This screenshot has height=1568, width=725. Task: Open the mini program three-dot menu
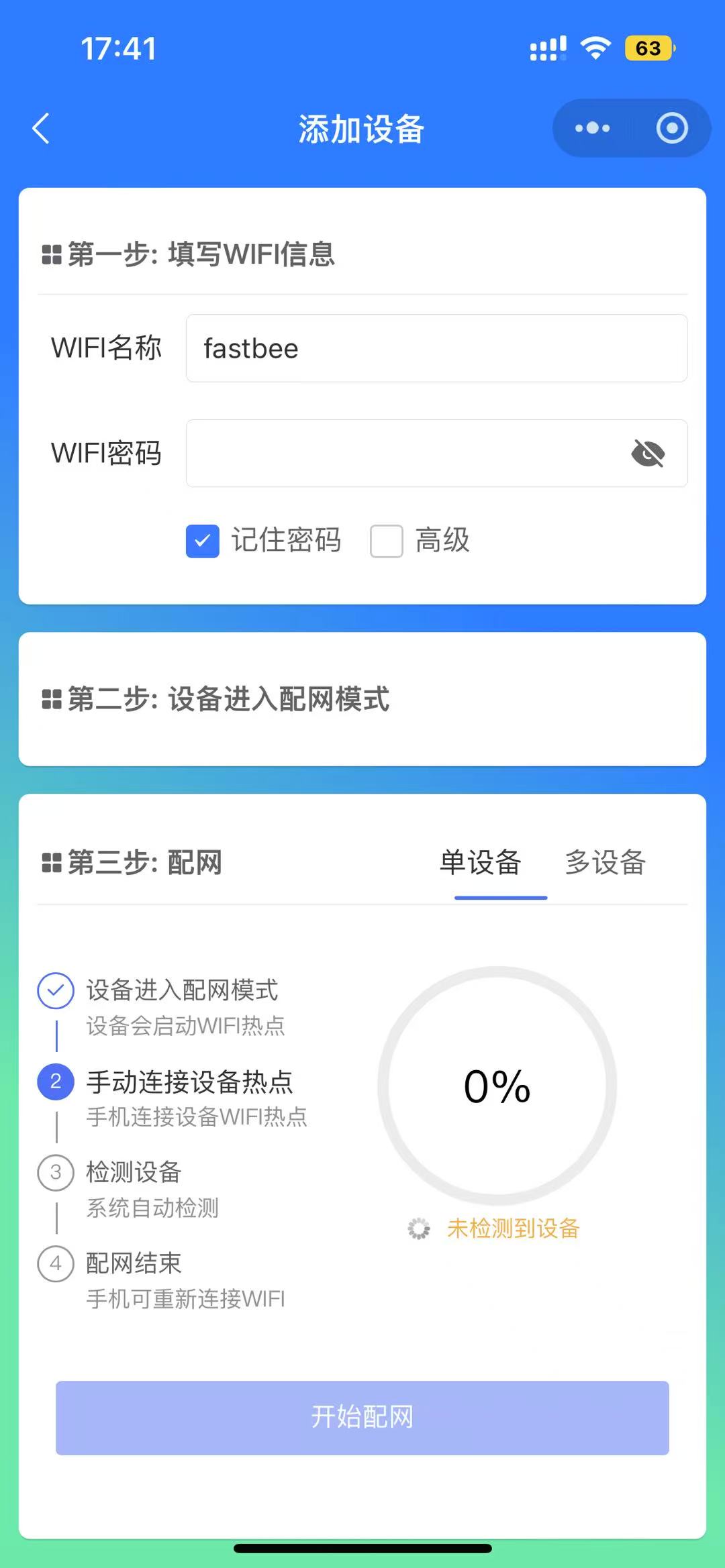[592, 128]
